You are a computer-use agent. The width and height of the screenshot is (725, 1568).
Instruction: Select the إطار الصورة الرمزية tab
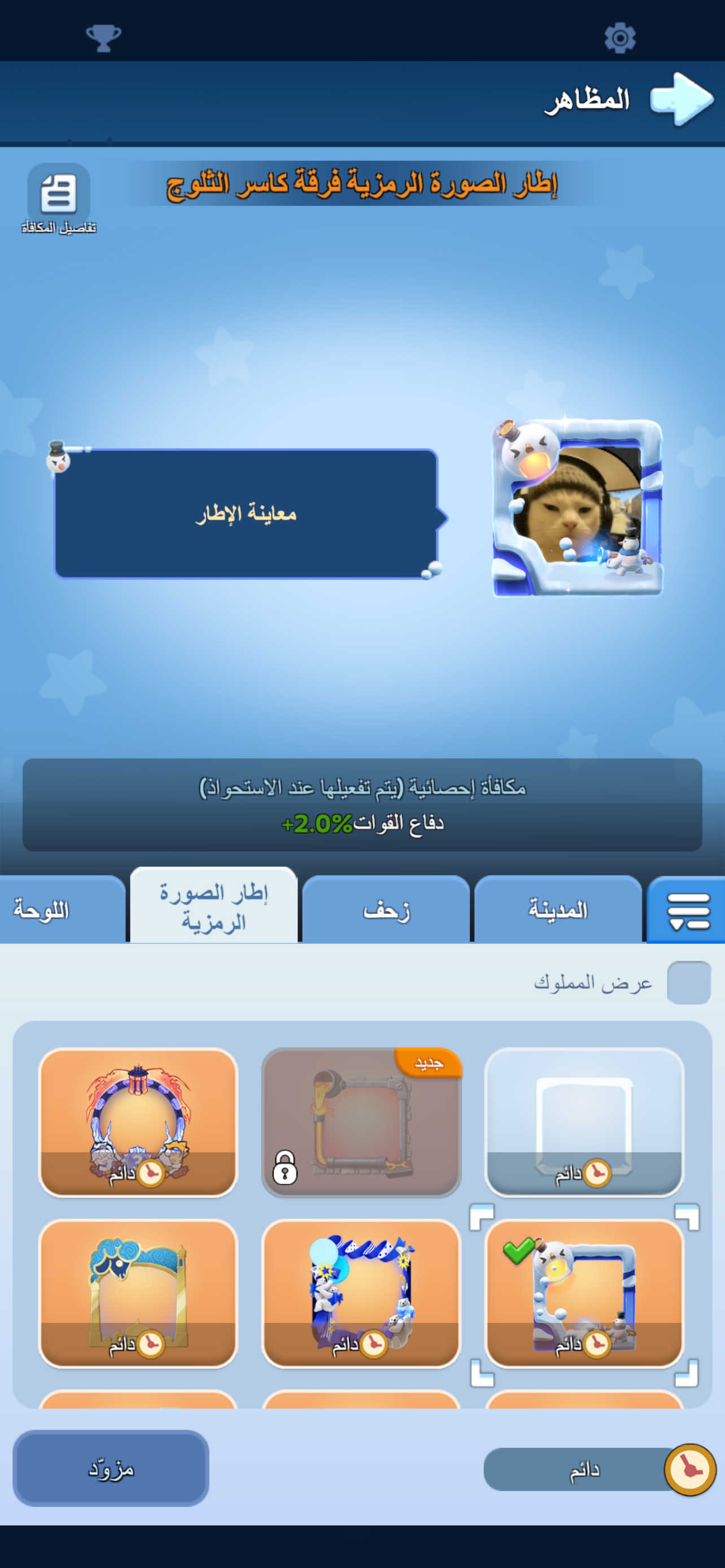click(x=213, y=906)
